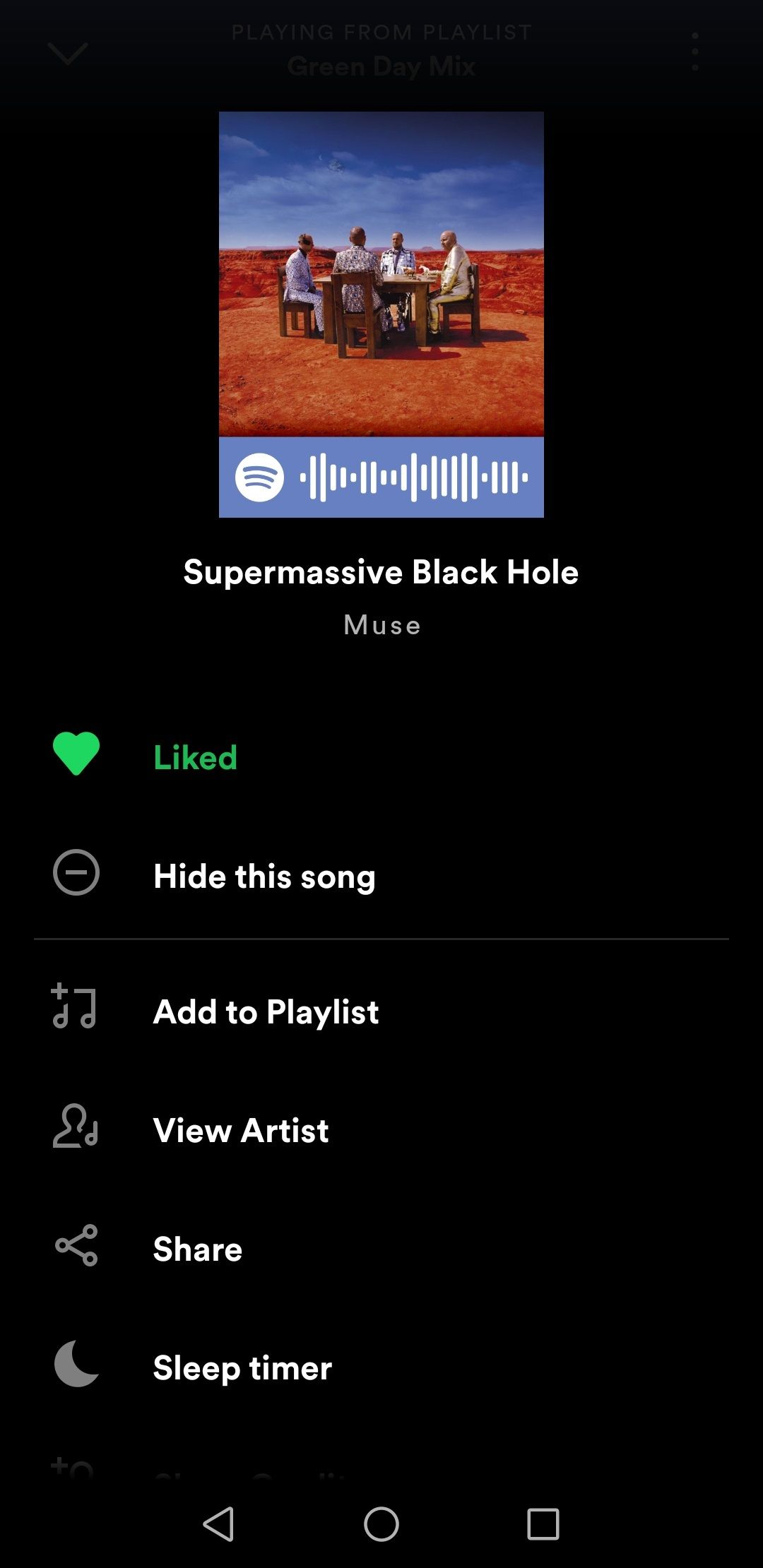Turn on a Sleep timer
Screen dimensions: 763x1568
[243, 1367]
